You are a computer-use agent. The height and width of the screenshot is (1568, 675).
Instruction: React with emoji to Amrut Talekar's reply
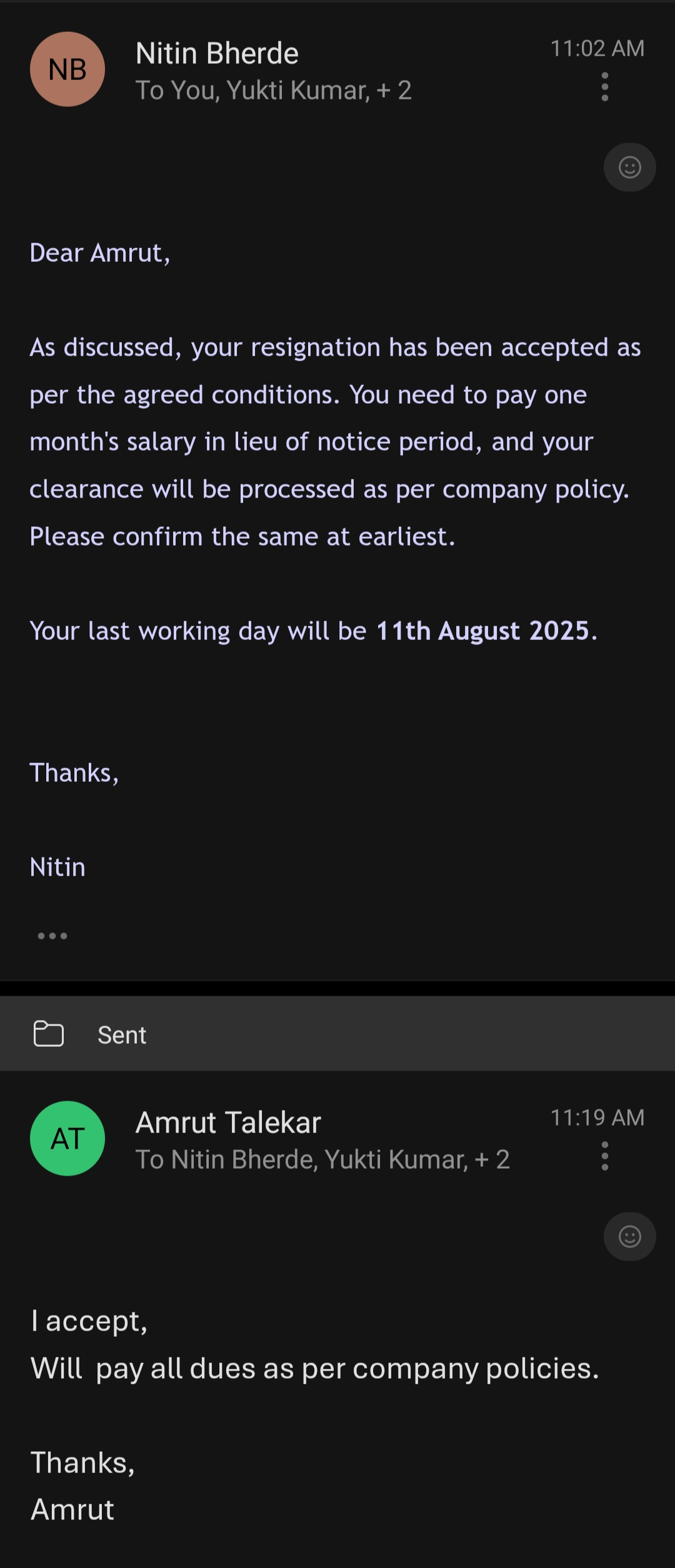(x=629, y=1237)
